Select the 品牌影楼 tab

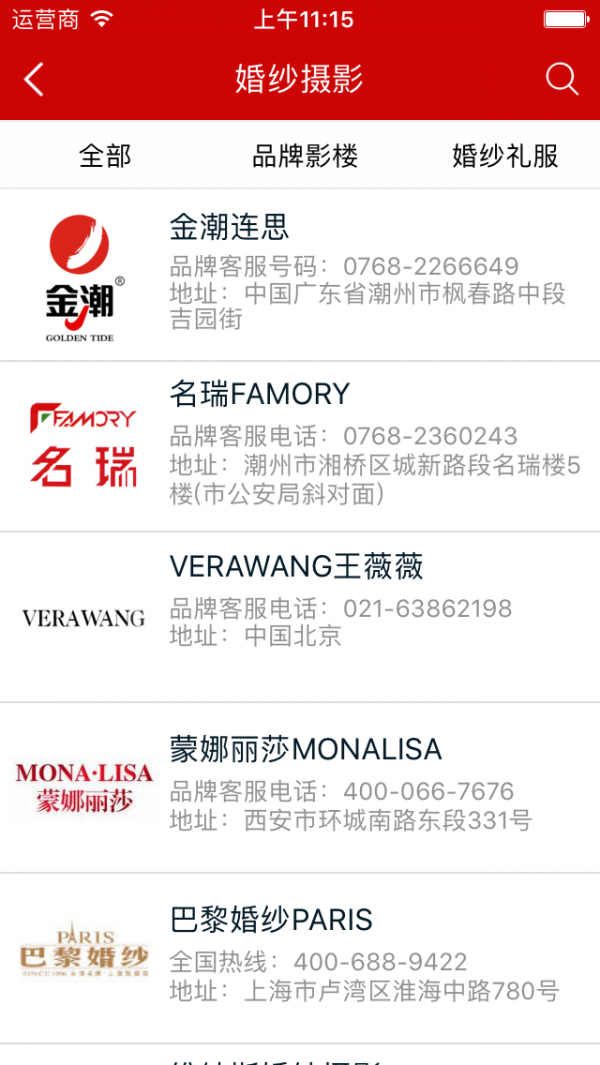point(305,156)
